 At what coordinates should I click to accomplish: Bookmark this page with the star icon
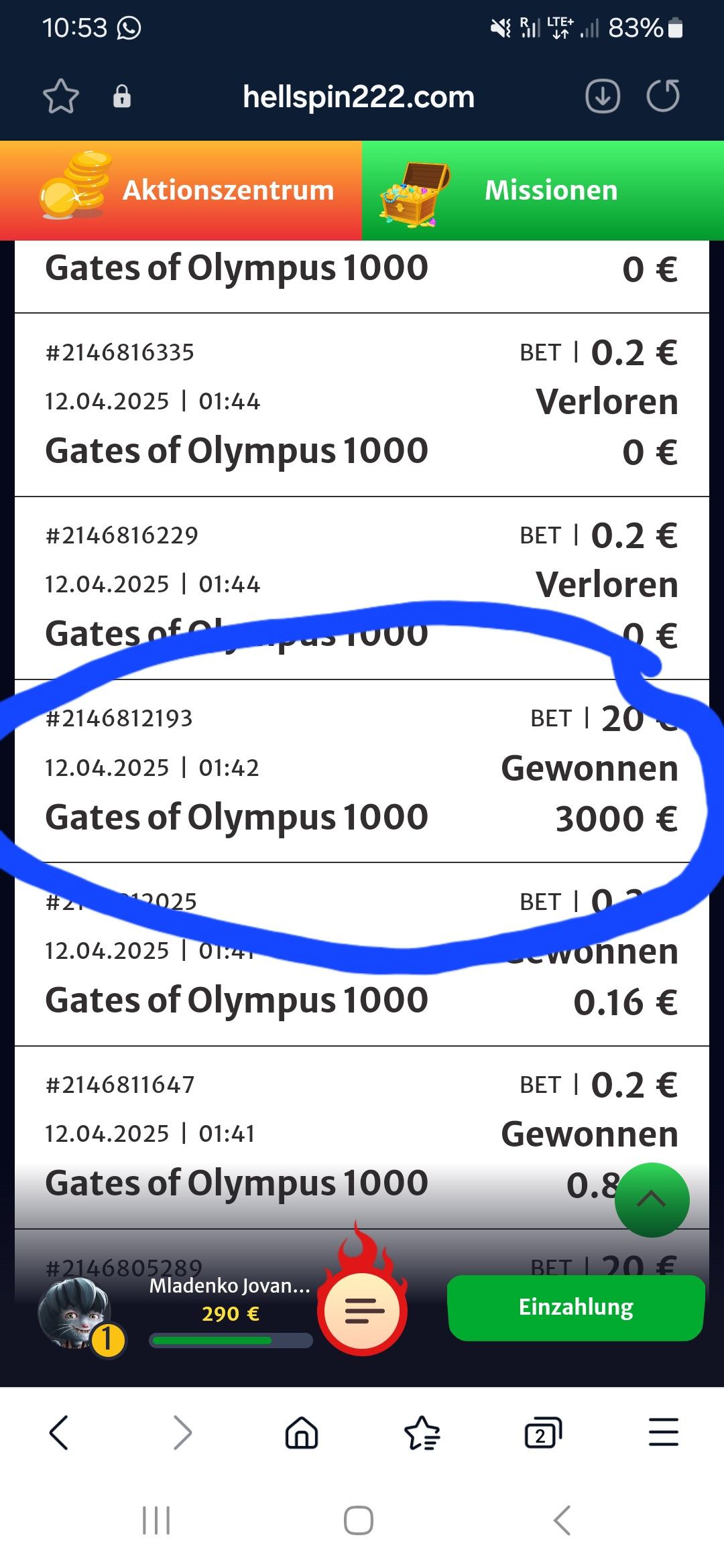(x=61, y=96)
